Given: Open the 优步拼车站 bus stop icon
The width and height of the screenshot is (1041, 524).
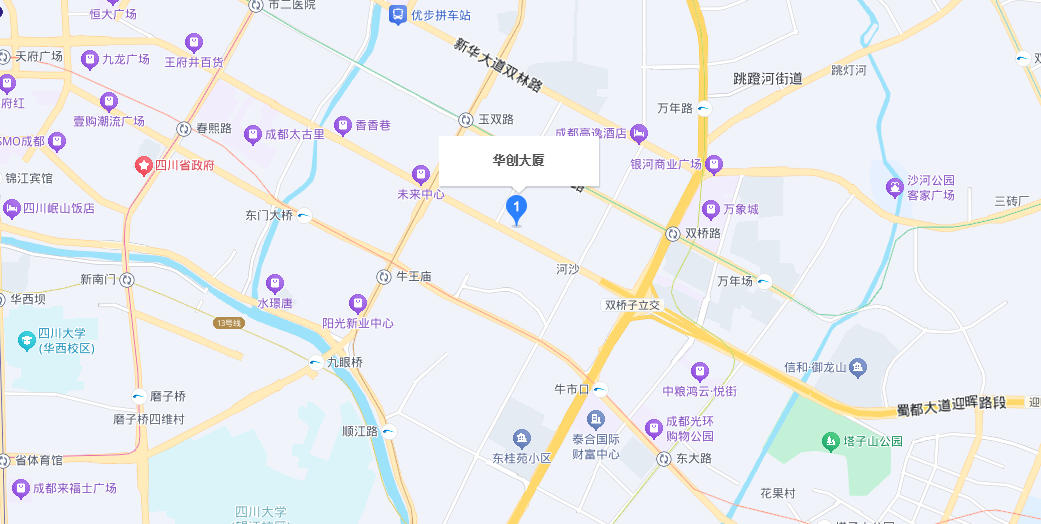Looking at the screenshot, I should [x=397, y=15].
